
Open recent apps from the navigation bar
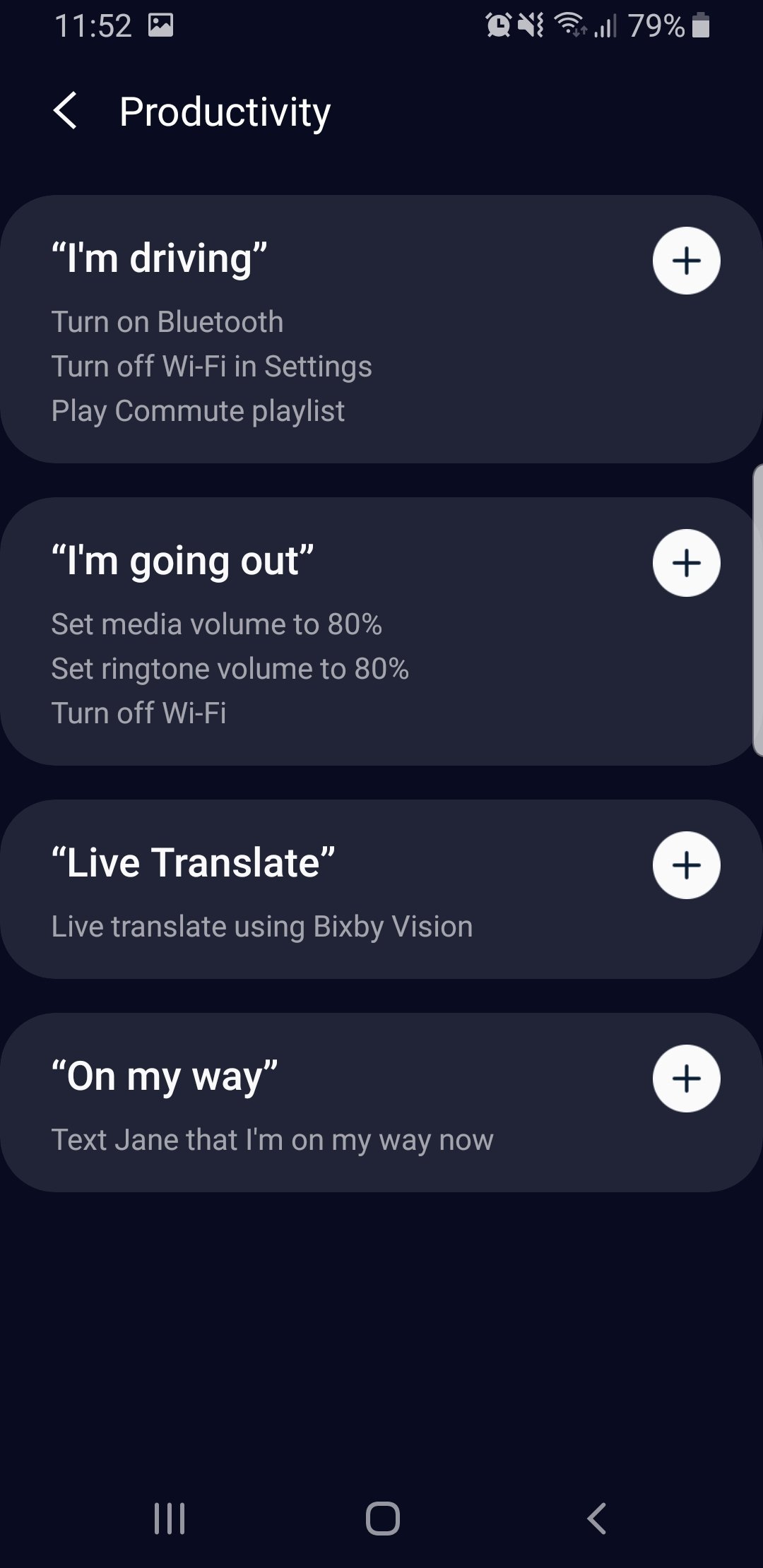(x=170, y=1518)
